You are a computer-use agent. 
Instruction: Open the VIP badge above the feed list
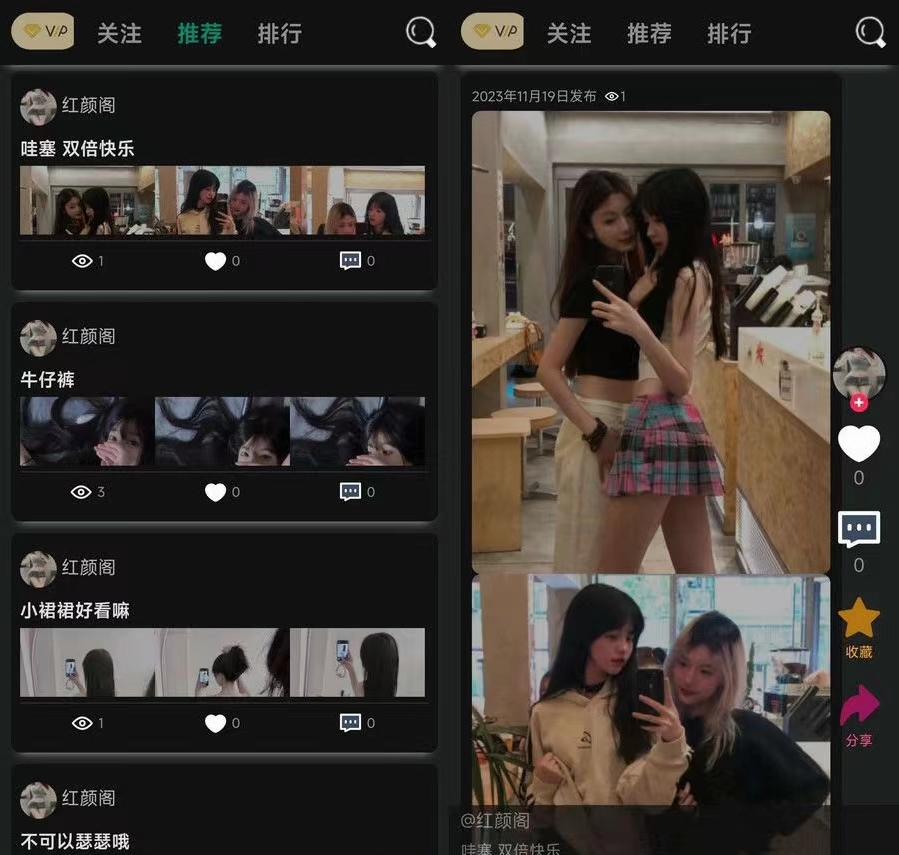click(x=42, y=32)
